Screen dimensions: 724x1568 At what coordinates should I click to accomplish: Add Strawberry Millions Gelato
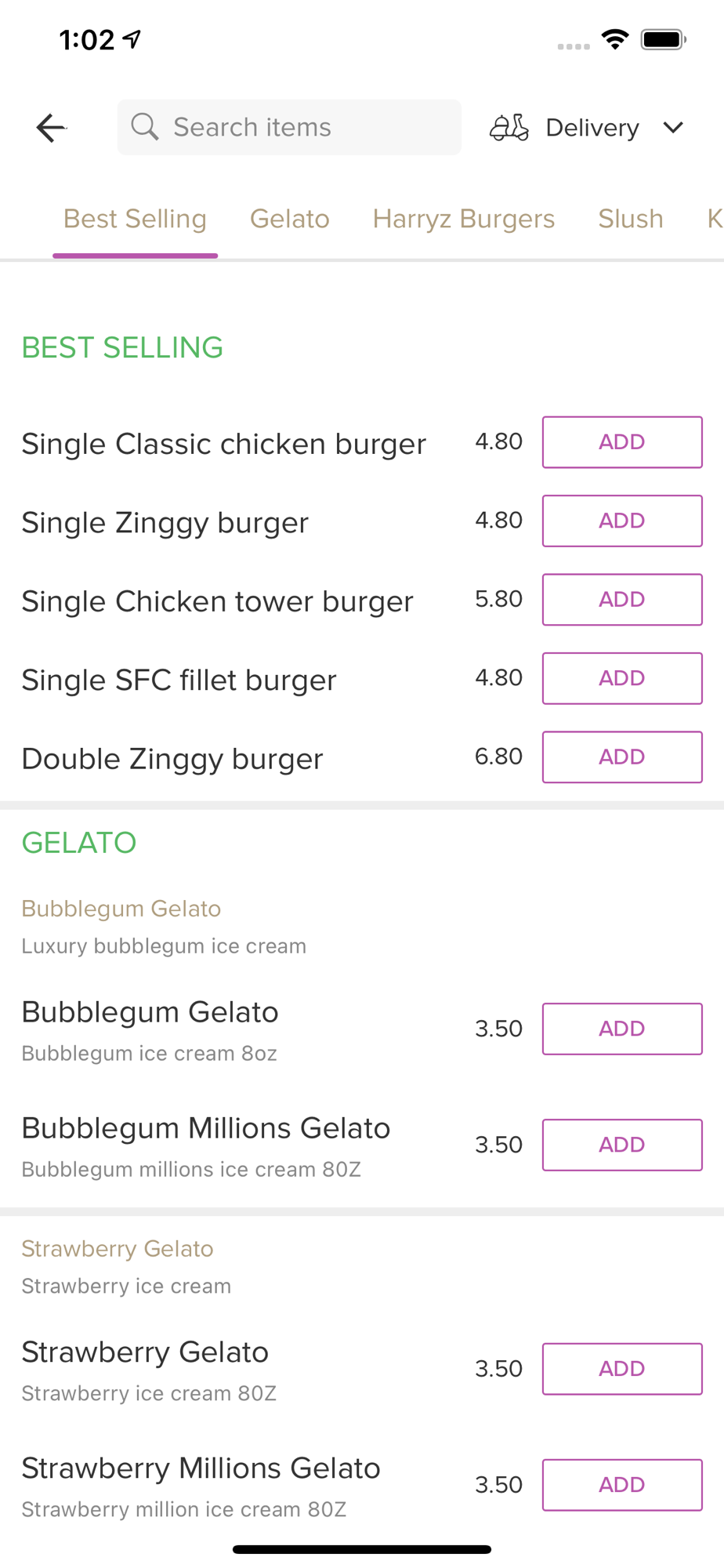click(622, 1485)
